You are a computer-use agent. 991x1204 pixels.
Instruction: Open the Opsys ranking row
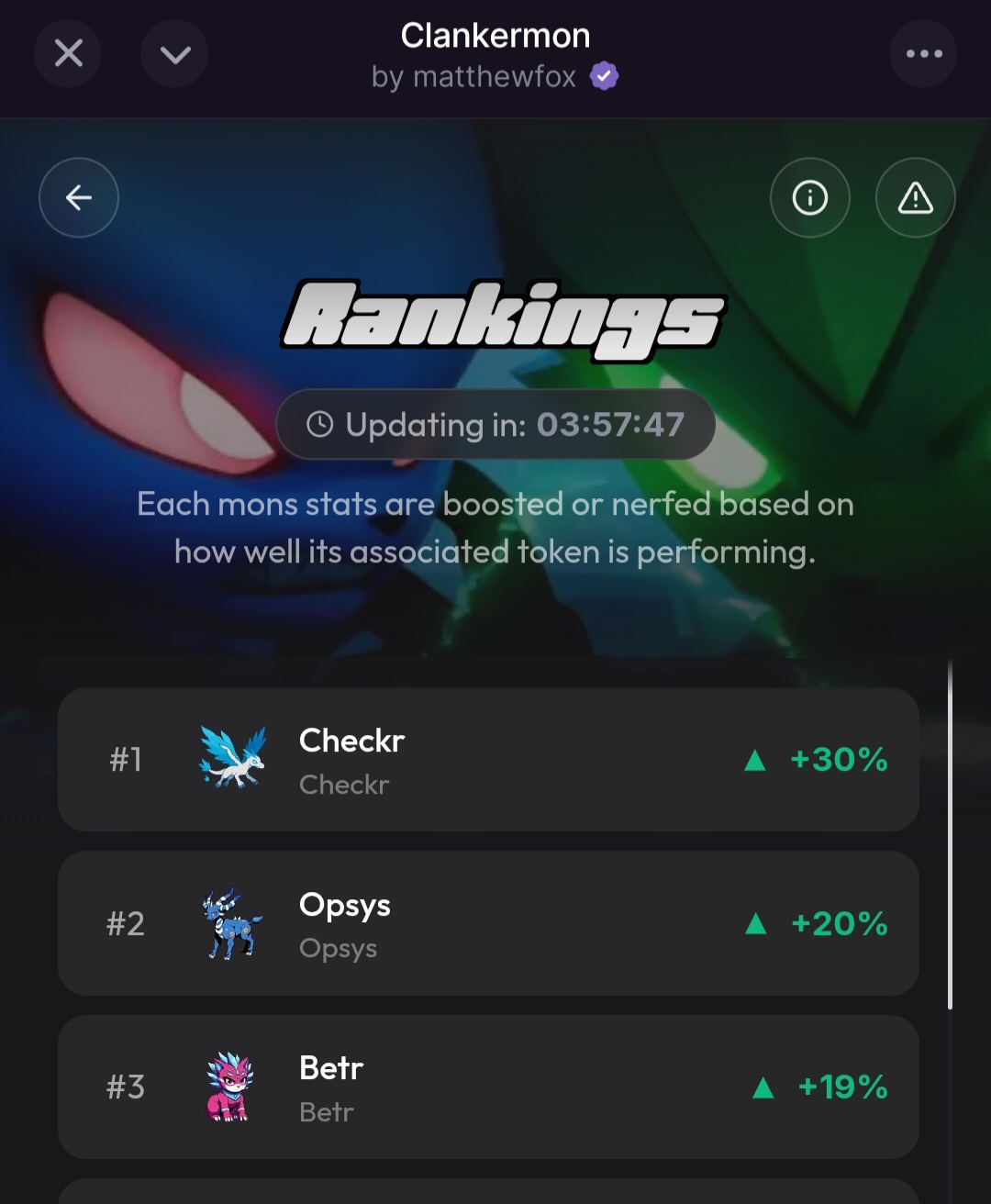pos(488,923)
